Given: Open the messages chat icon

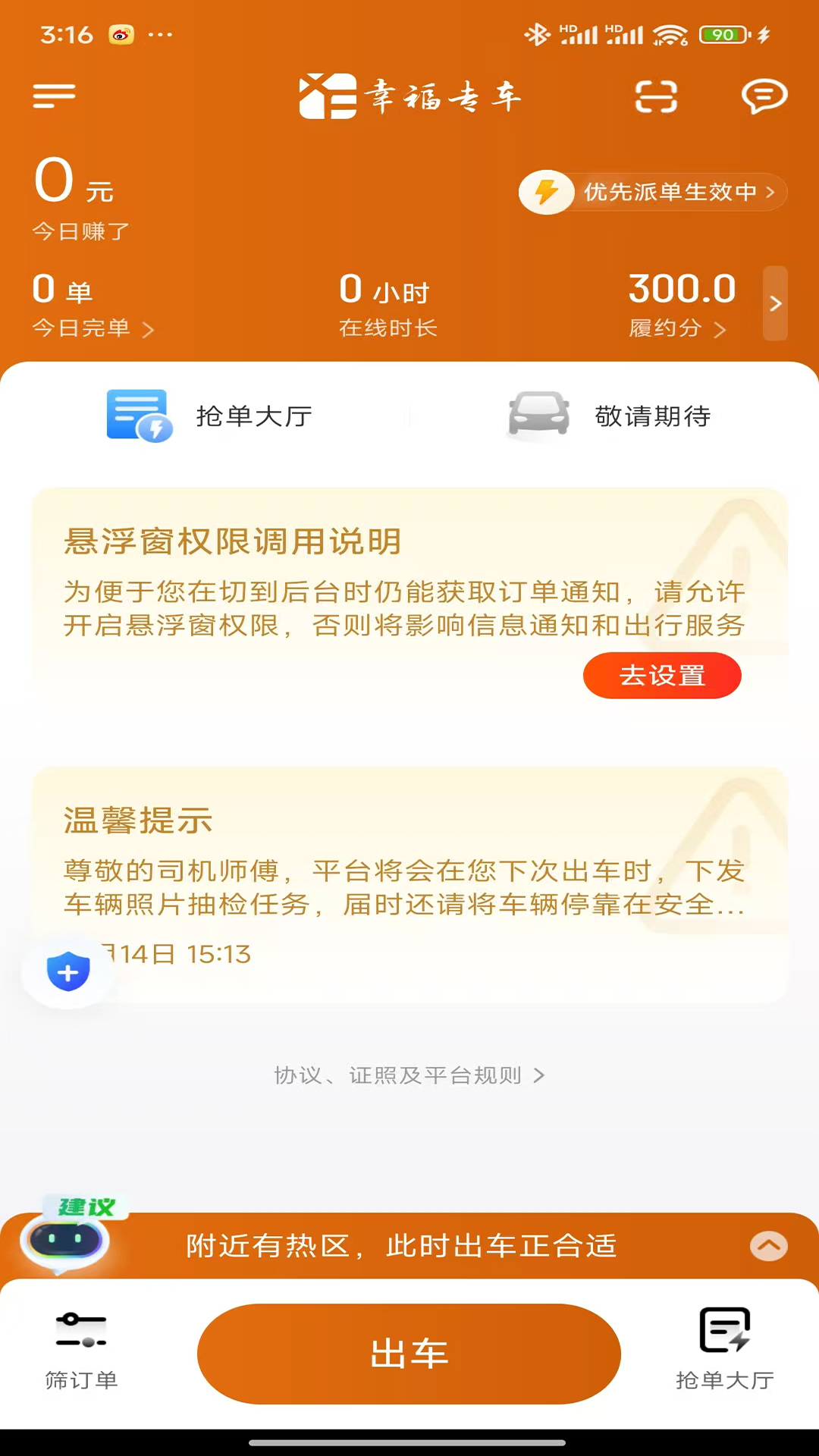Looking at the screenshot, I should [764, 96].
